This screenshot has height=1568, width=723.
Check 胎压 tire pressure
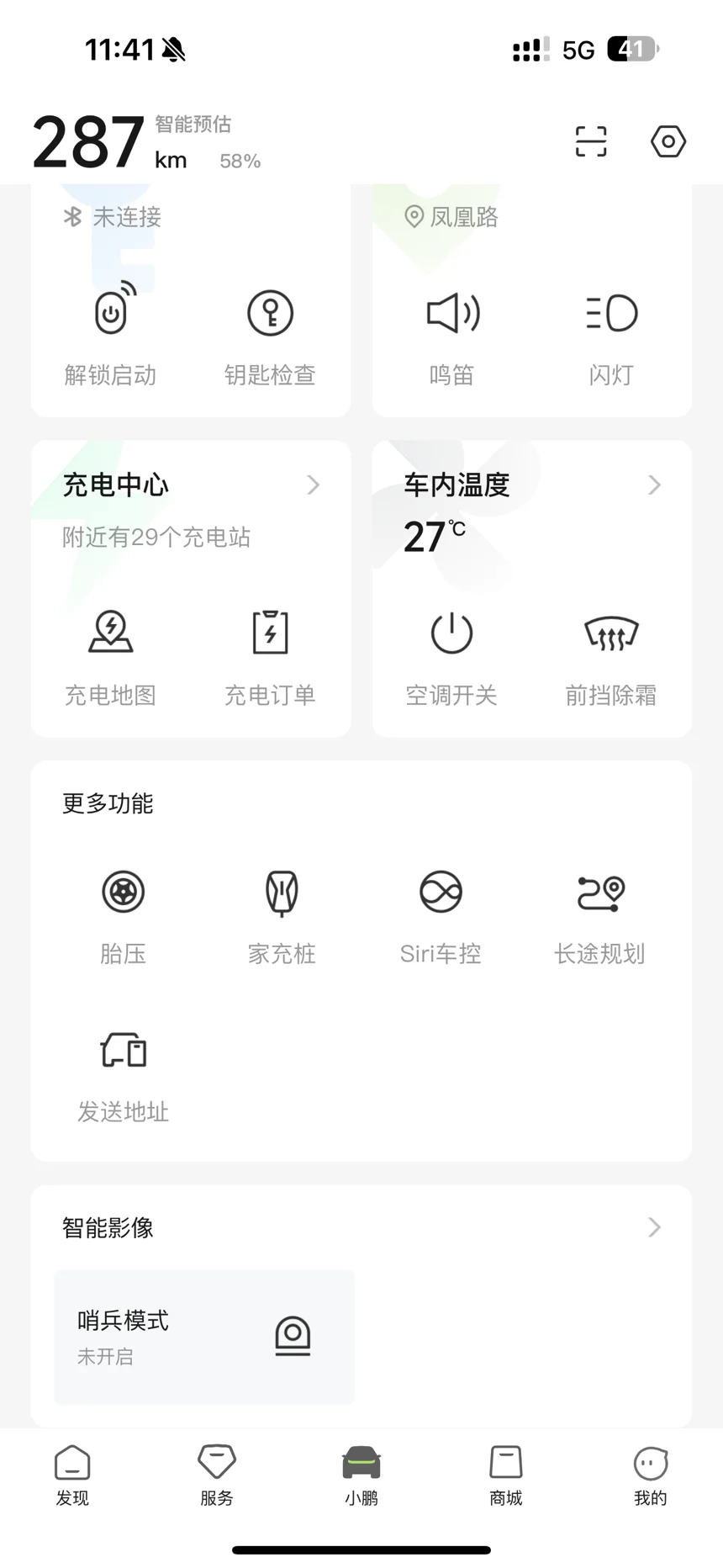(124, 918)
